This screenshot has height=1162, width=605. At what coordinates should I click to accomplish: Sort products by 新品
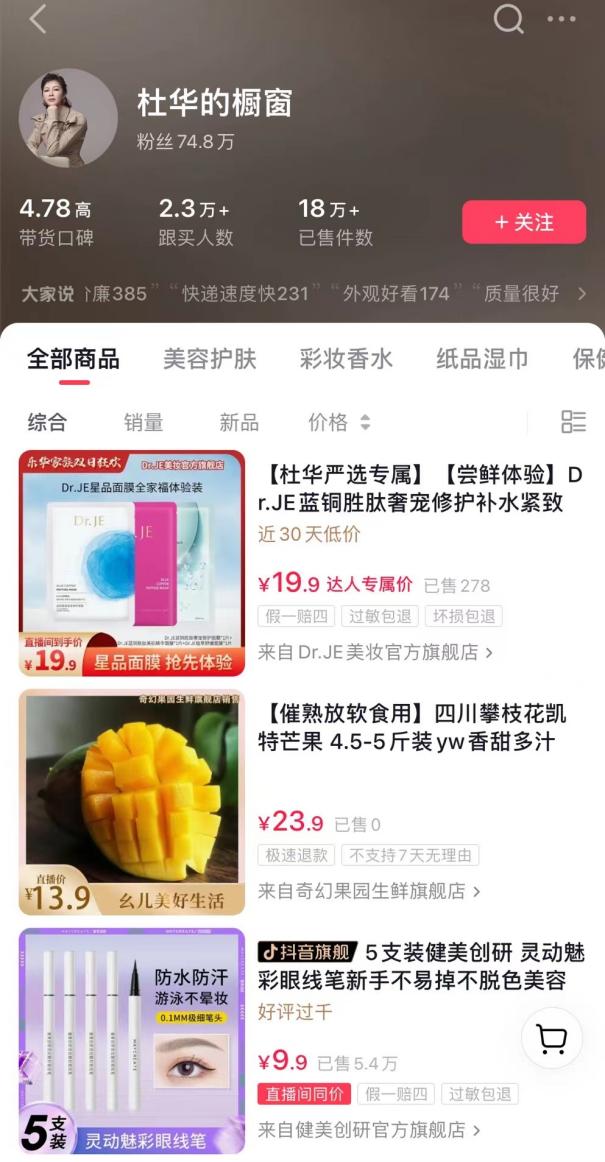(x=238, y=422)
